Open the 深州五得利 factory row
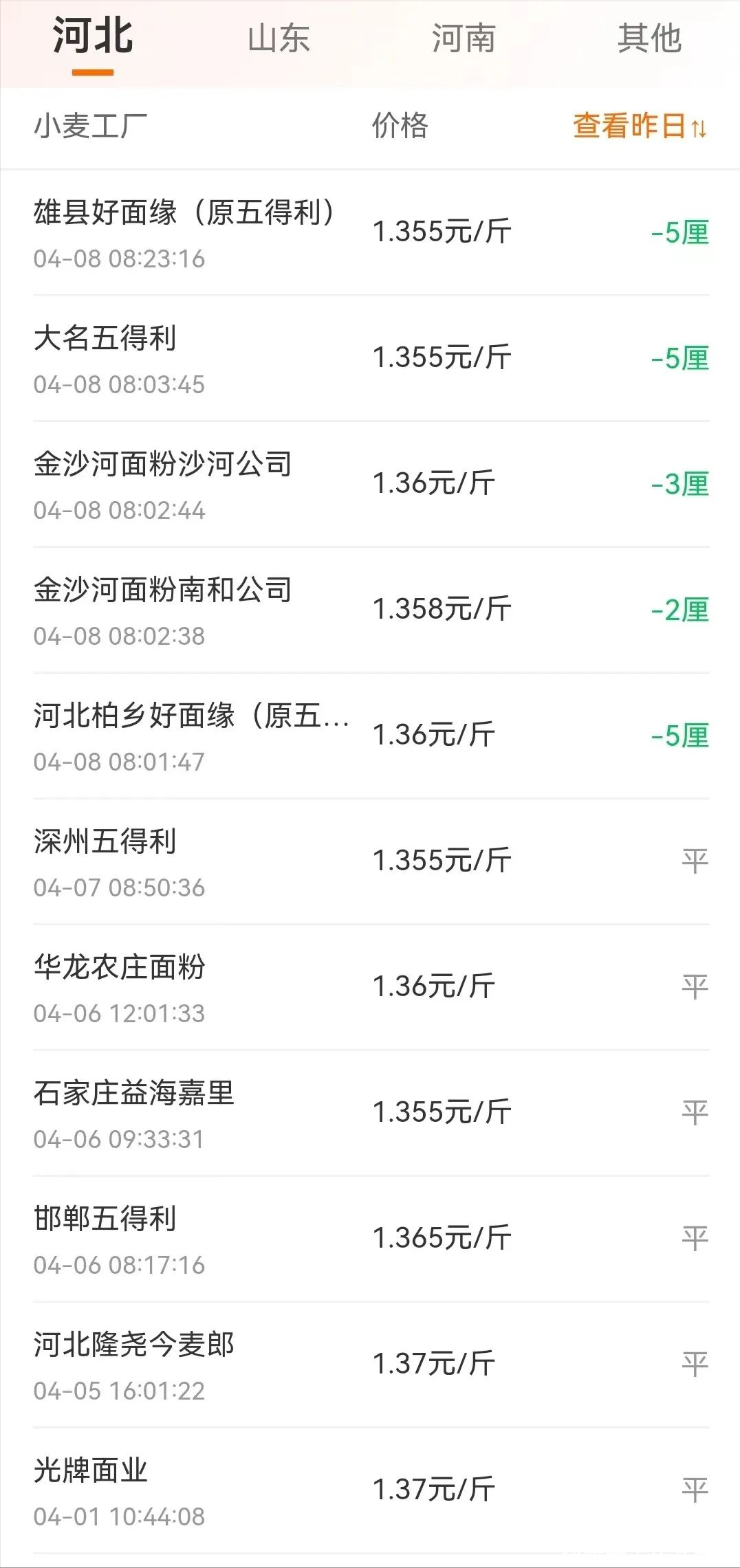Image resolution: width=740 pixels, height=1568 pixels. coord(371,861)
